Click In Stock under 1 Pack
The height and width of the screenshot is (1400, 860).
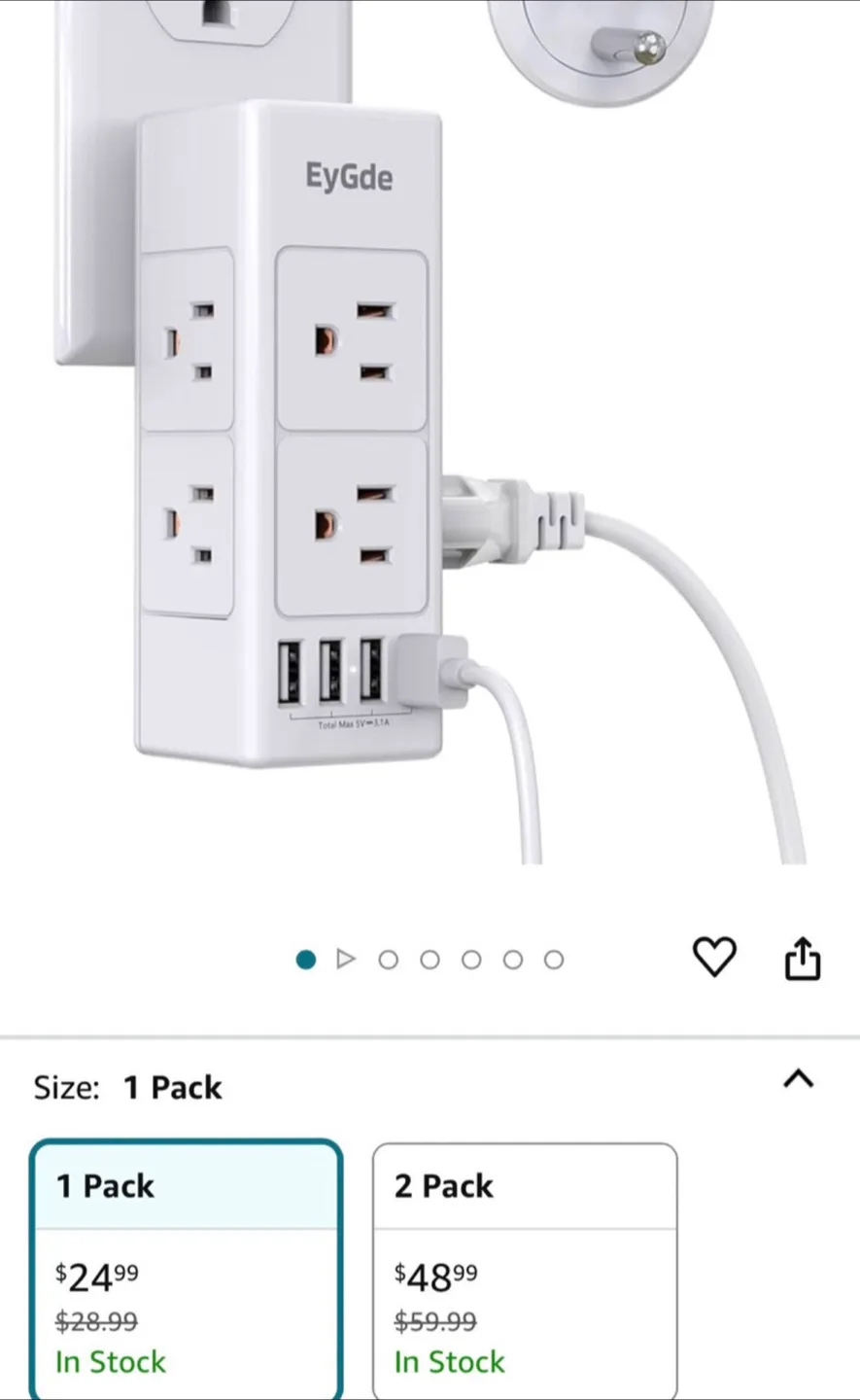(x=110, y=1362)
